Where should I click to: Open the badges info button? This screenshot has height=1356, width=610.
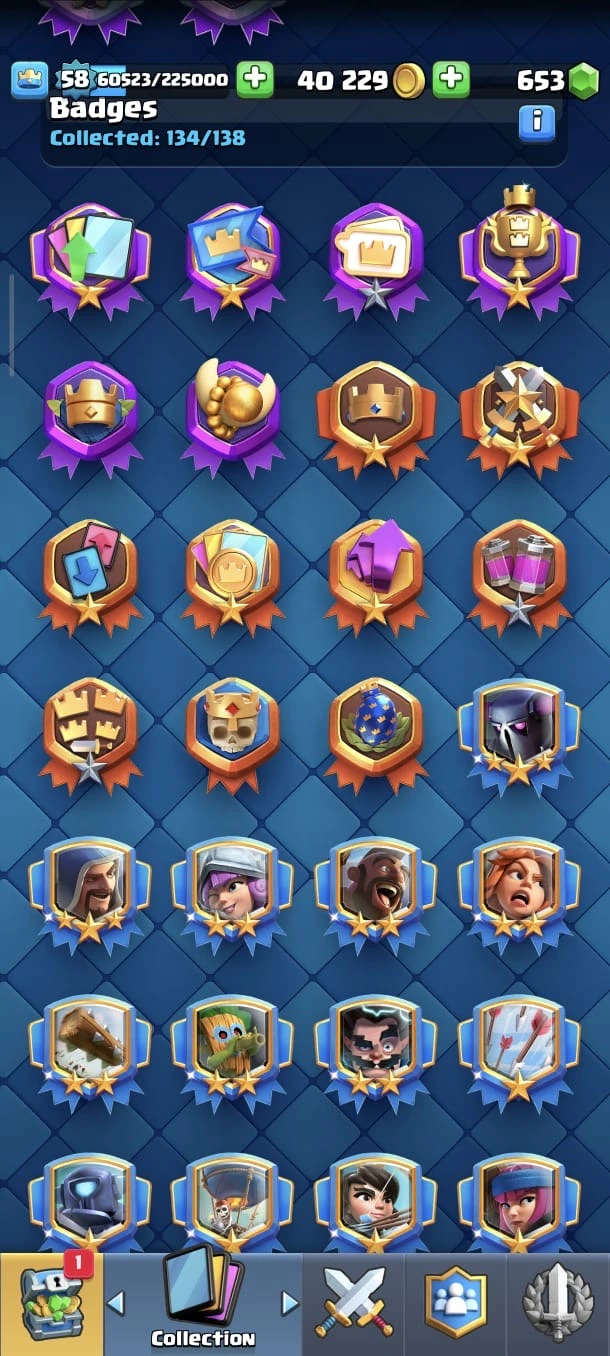pos(537,122)
